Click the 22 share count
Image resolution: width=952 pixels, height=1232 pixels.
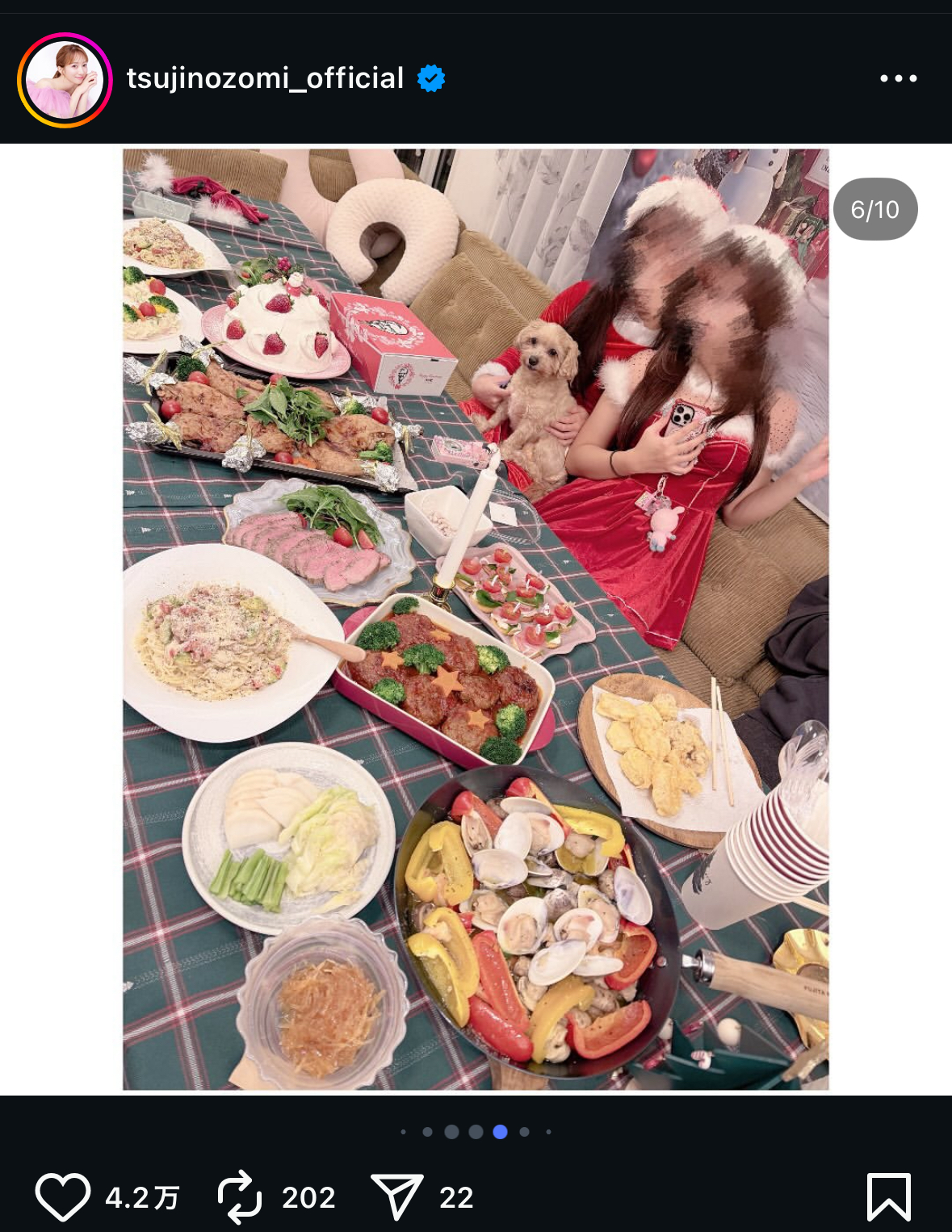tap(455, 1198)
